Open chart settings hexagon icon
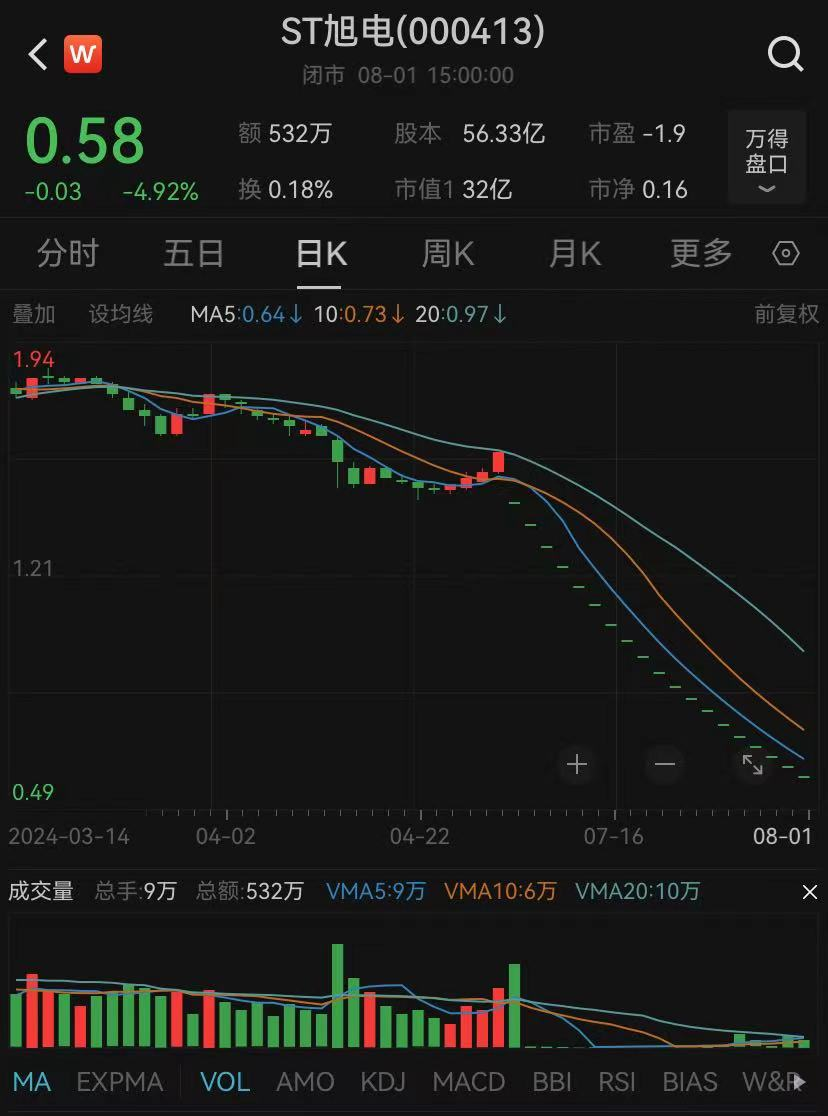This screenshot has height=1116, width=828. (x=787, y=254)
